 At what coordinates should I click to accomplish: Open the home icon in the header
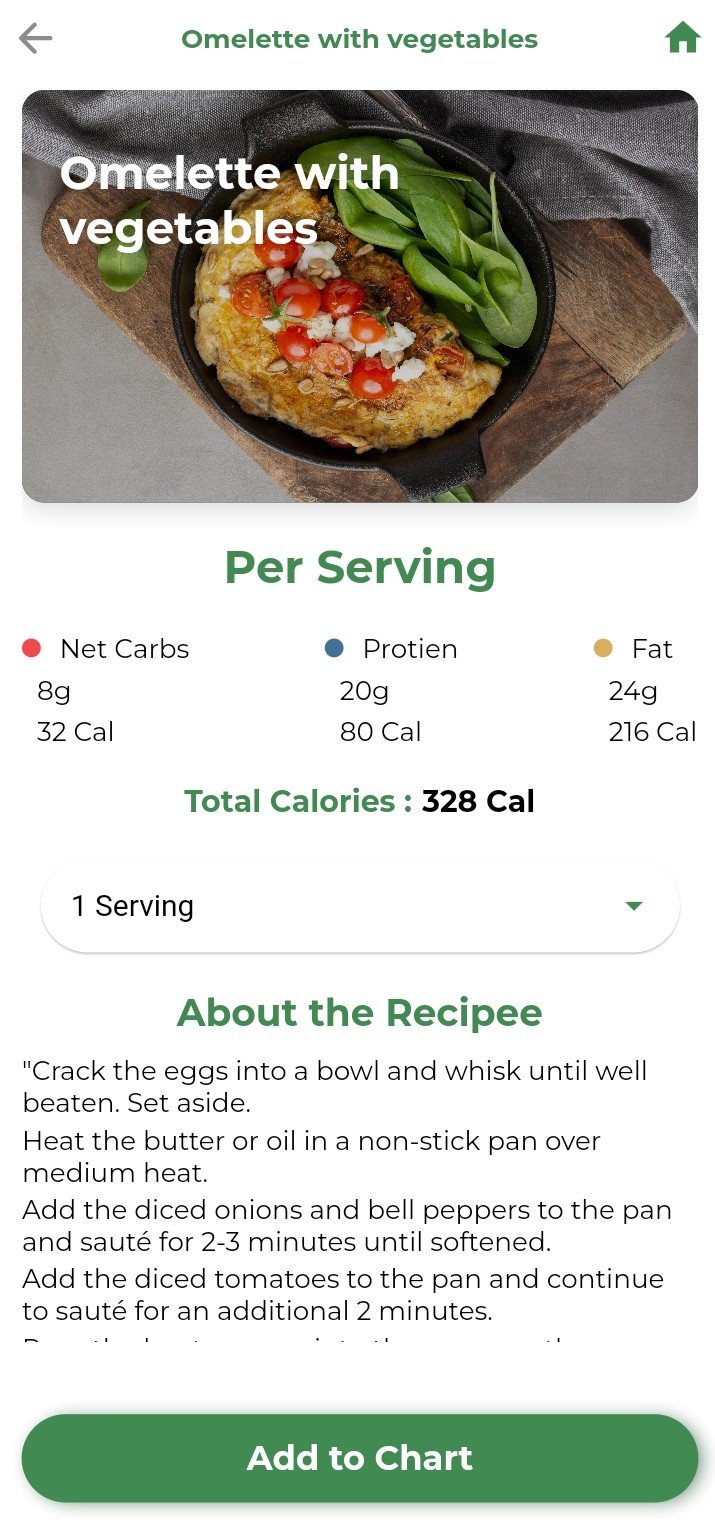(x=682, y=38)
